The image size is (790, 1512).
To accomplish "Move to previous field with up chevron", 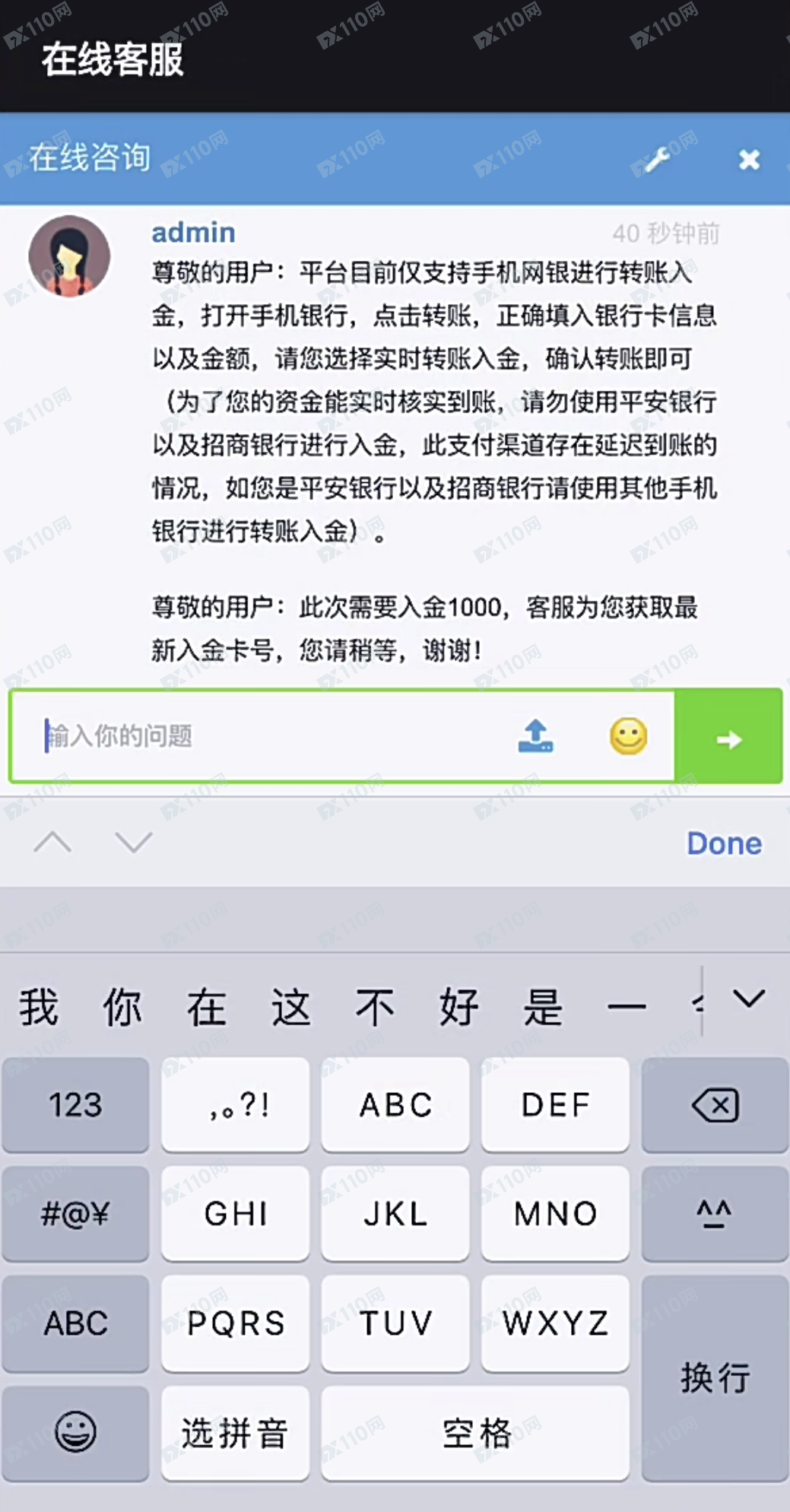I will [x=52, y=843].
